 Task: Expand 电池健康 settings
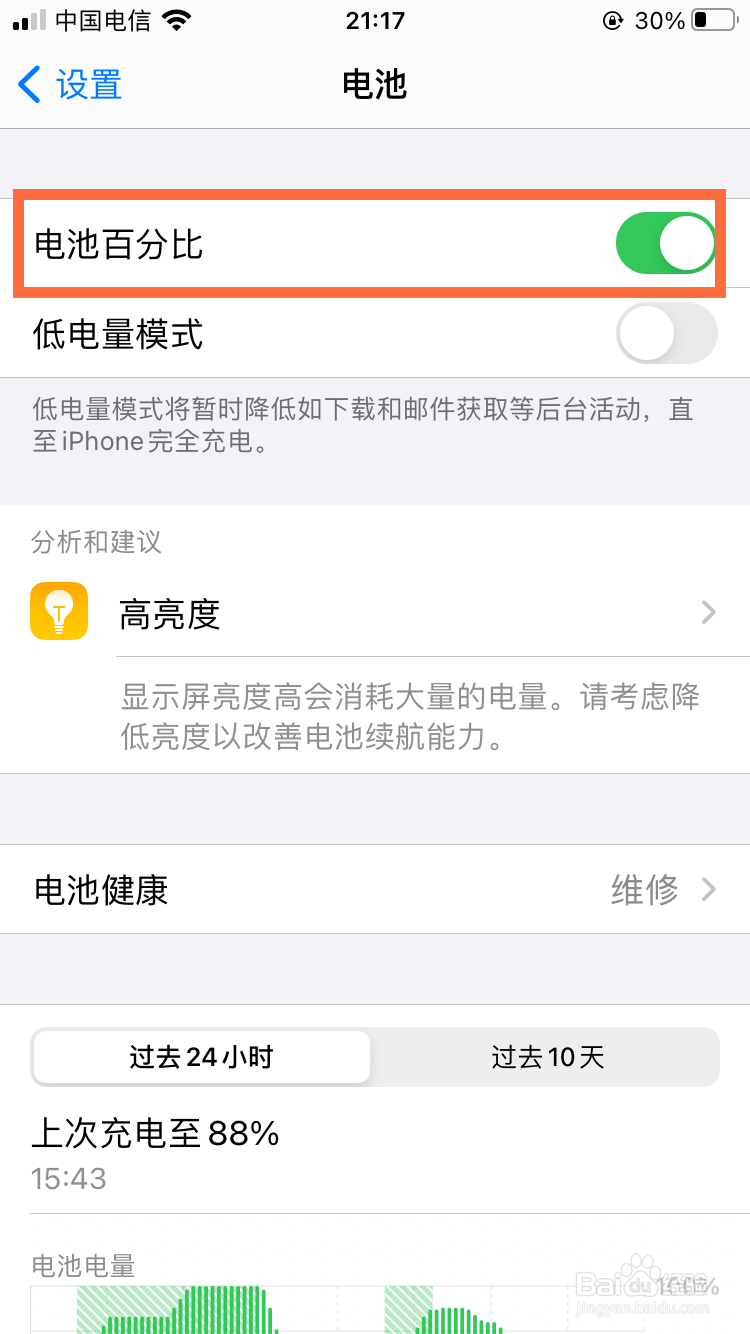pyautogui.click(x=375, y=890)
